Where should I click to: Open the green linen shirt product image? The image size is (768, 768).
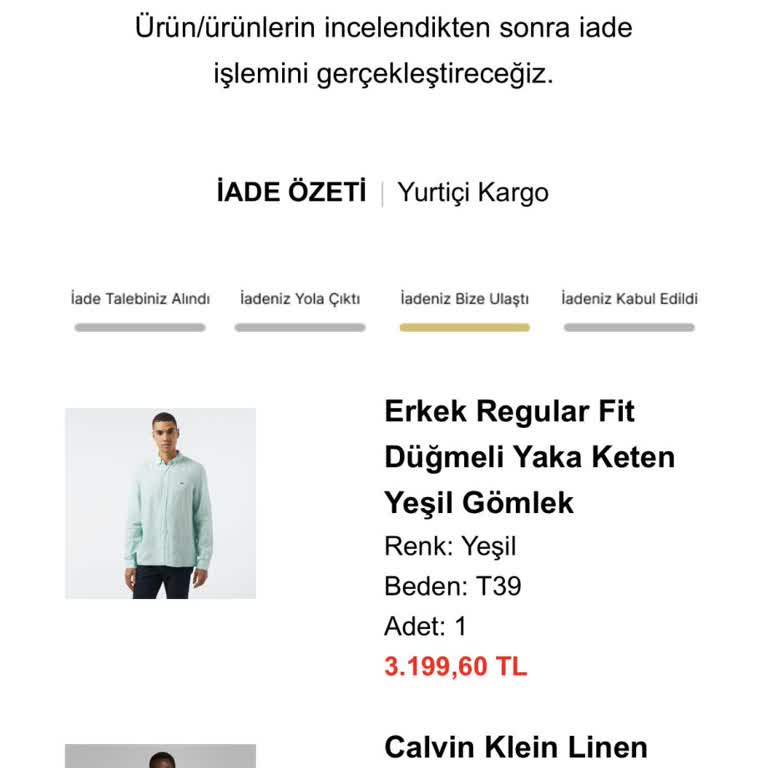(160, 503)
